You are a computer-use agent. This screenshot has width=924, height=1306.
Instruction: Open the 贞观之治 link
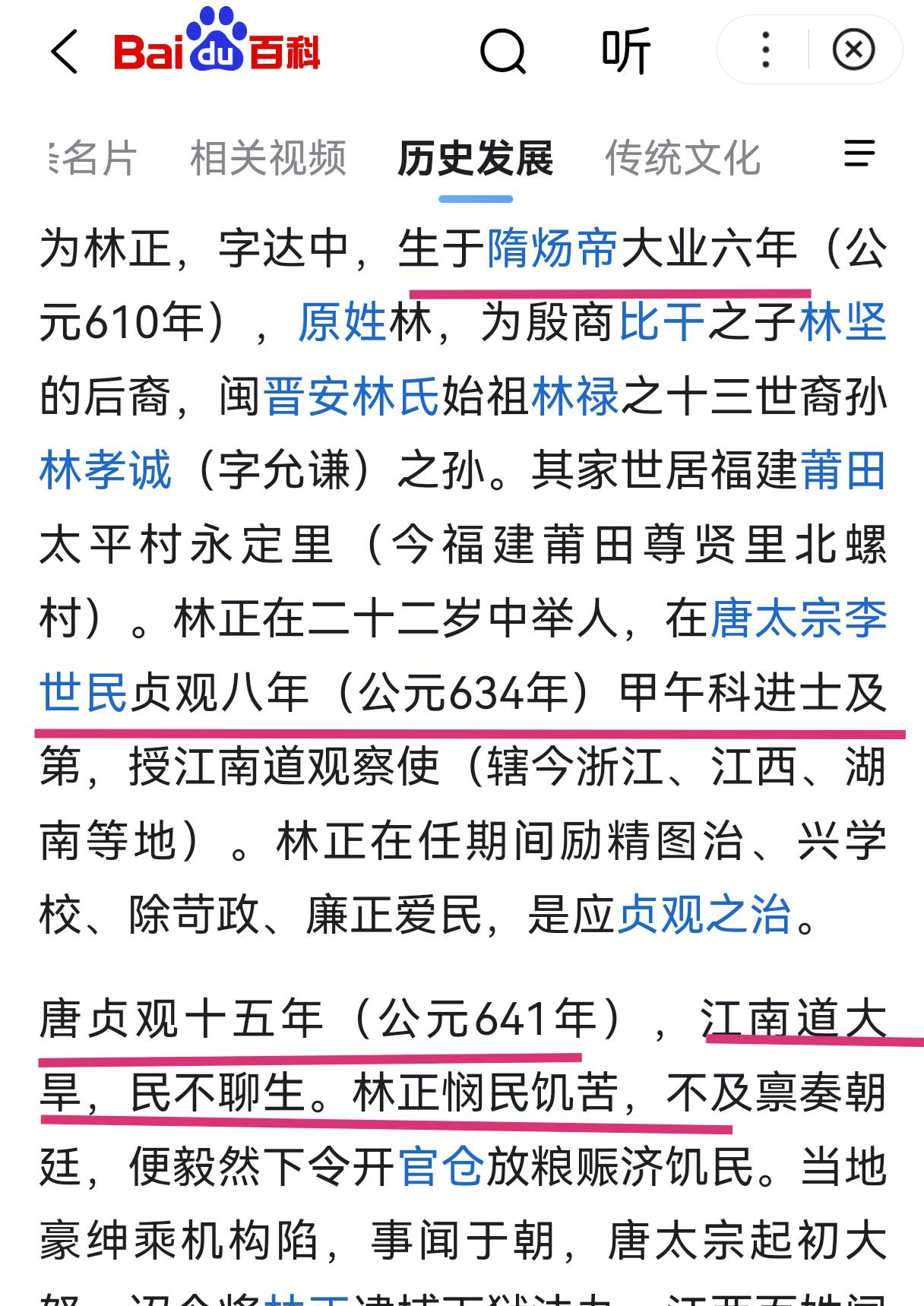[704, 913]
